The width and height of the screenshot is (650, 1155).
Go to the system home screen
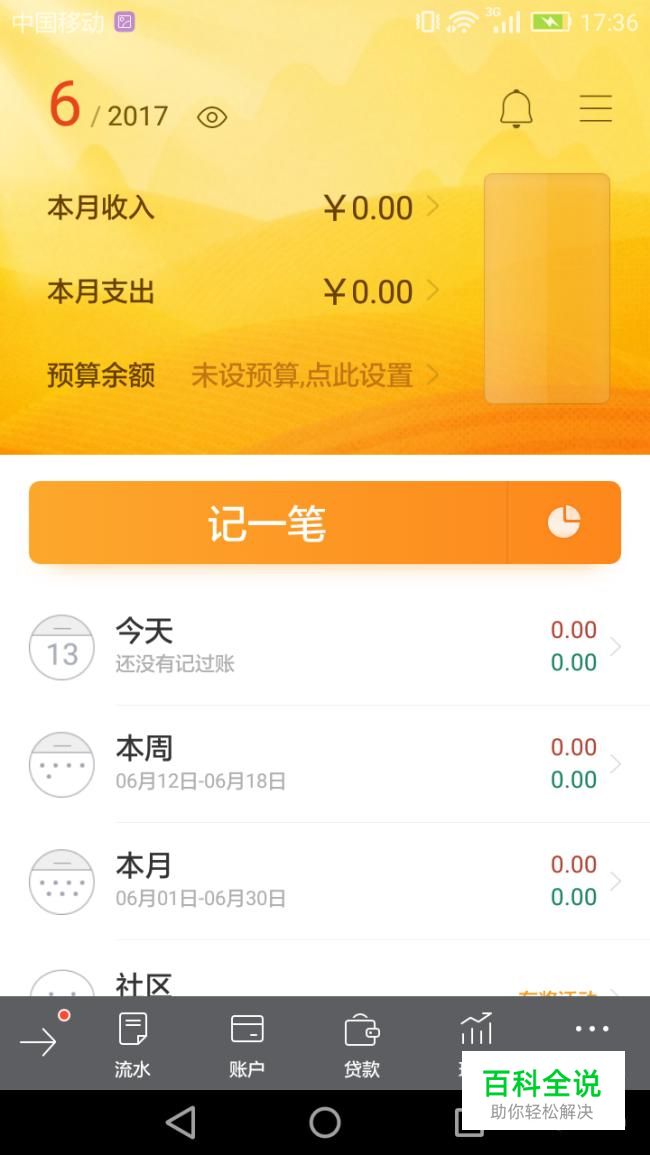pyautogui.click(x=325, y=1122)
